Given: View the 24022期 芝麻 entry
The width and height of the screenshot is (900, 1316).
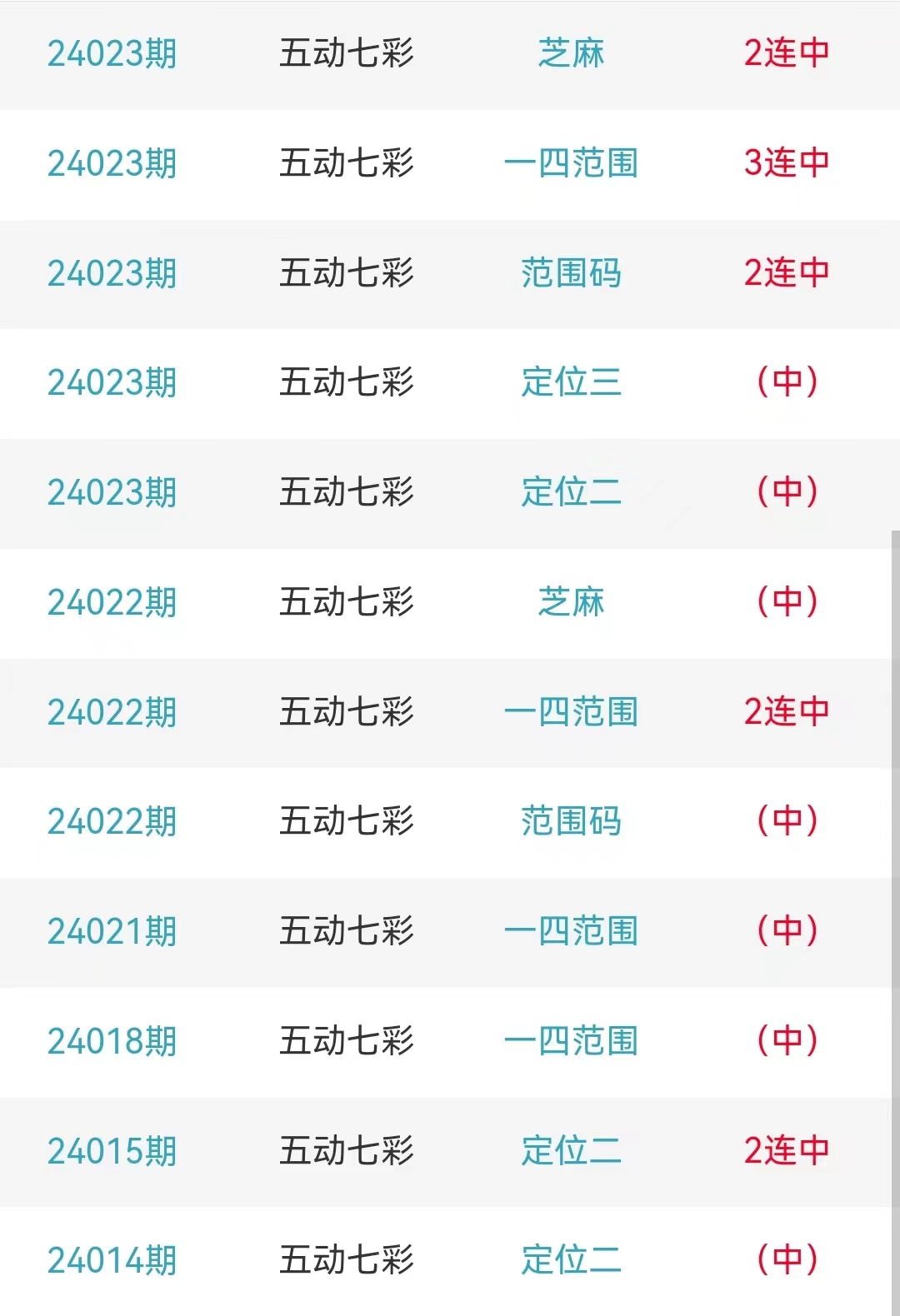Looking at the screenshot, I should click(x=570, y=602).
